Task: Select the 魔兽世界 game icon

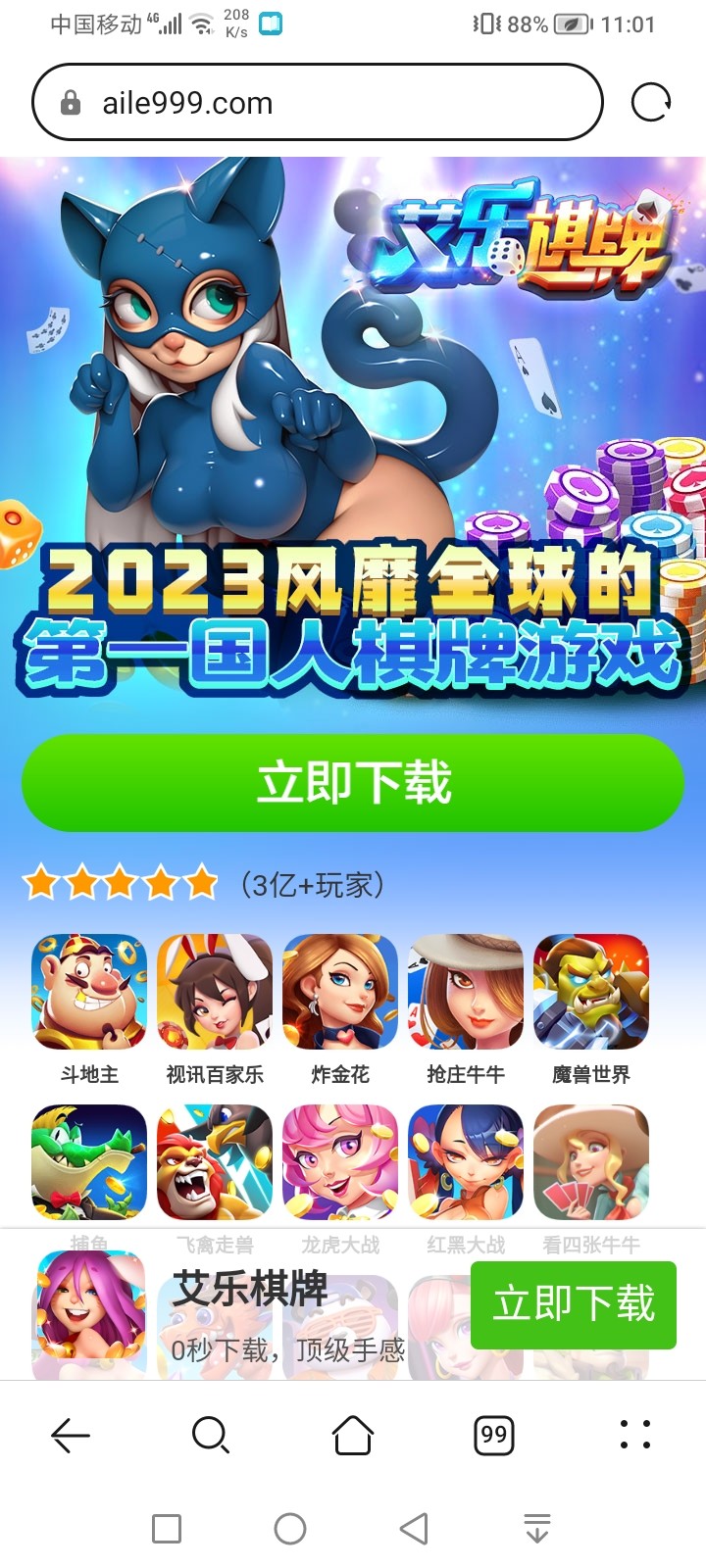Action: [591, 992]
